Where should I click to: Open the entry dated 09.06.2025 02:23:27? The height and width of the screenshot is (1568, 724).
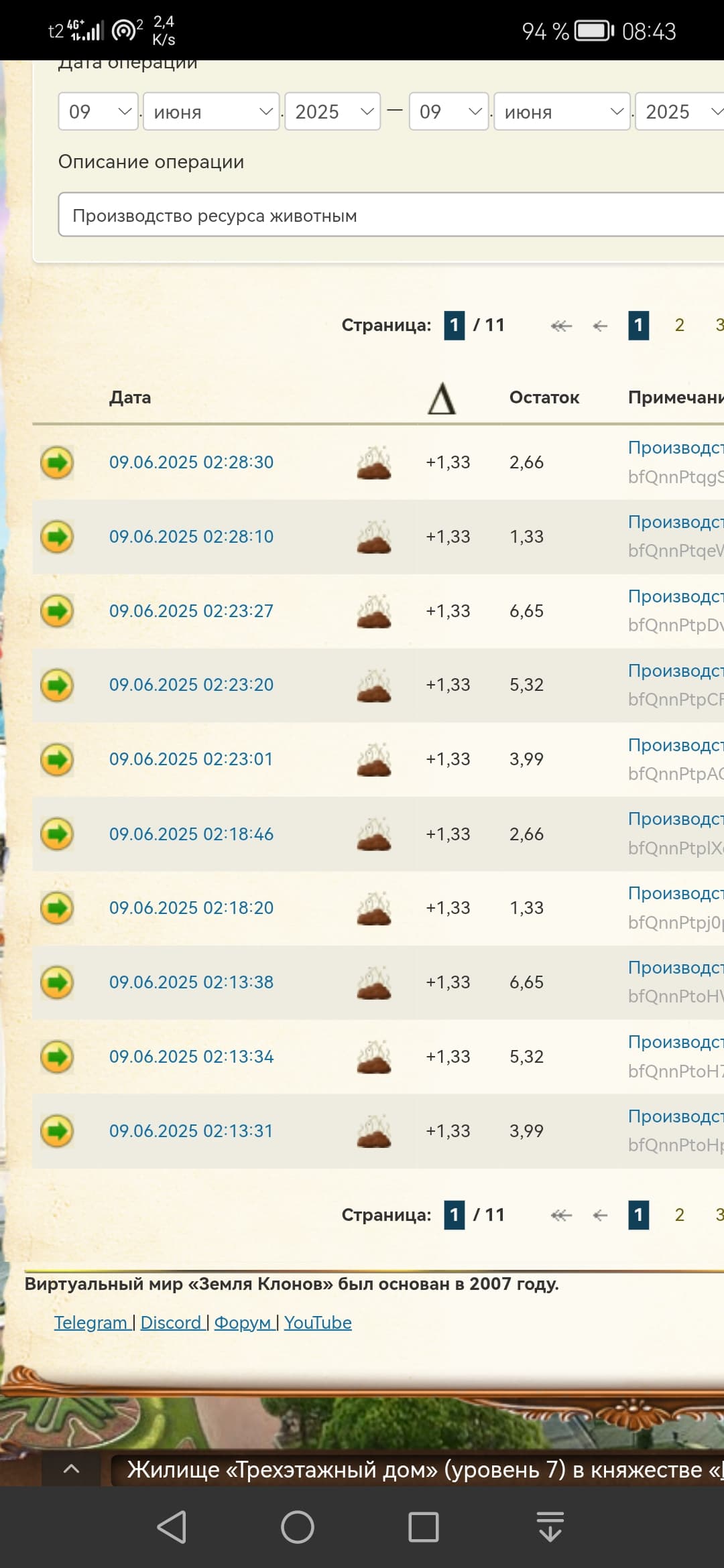pyautogui.click(x=191, y=611)
